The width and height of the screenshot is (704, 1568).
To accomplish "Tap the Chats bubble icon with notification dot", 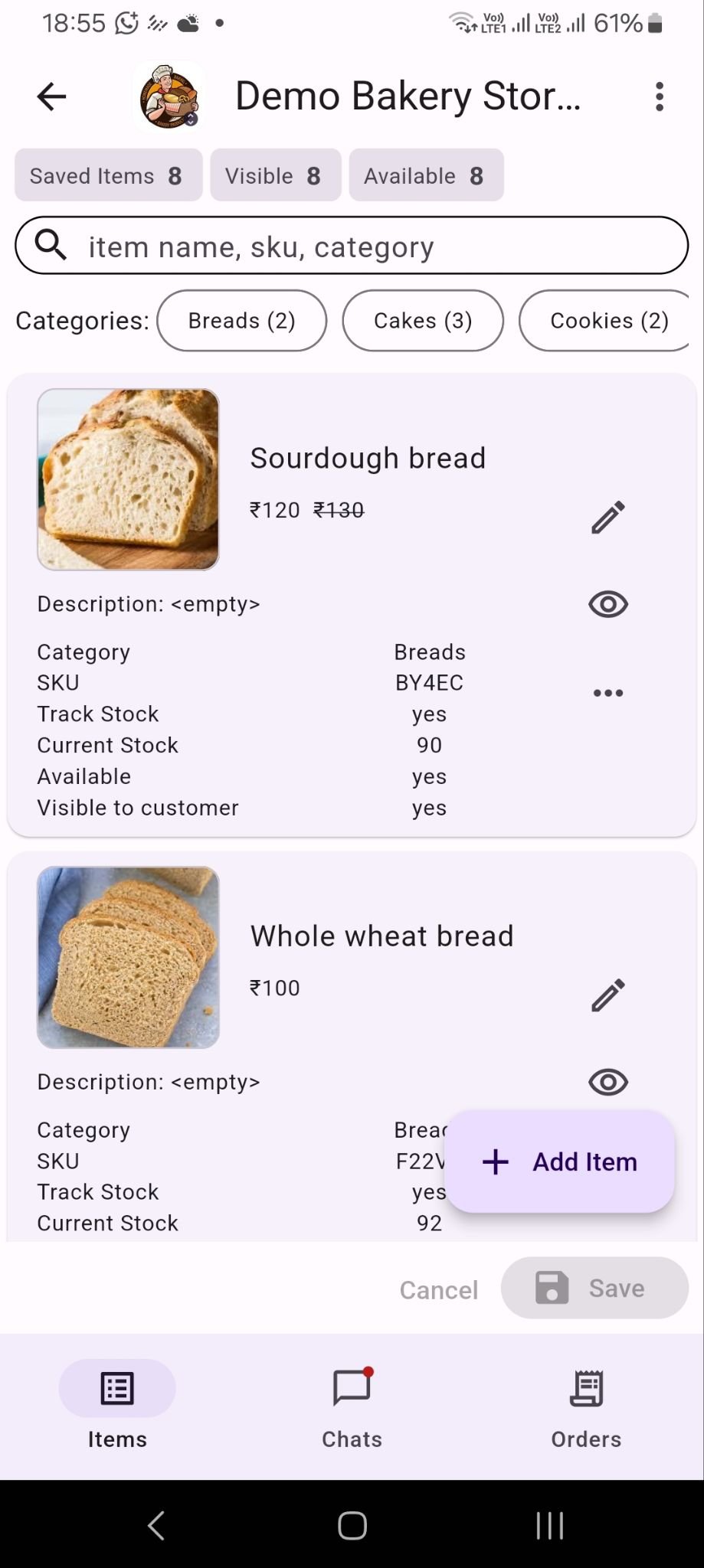I will (351, 1388).
